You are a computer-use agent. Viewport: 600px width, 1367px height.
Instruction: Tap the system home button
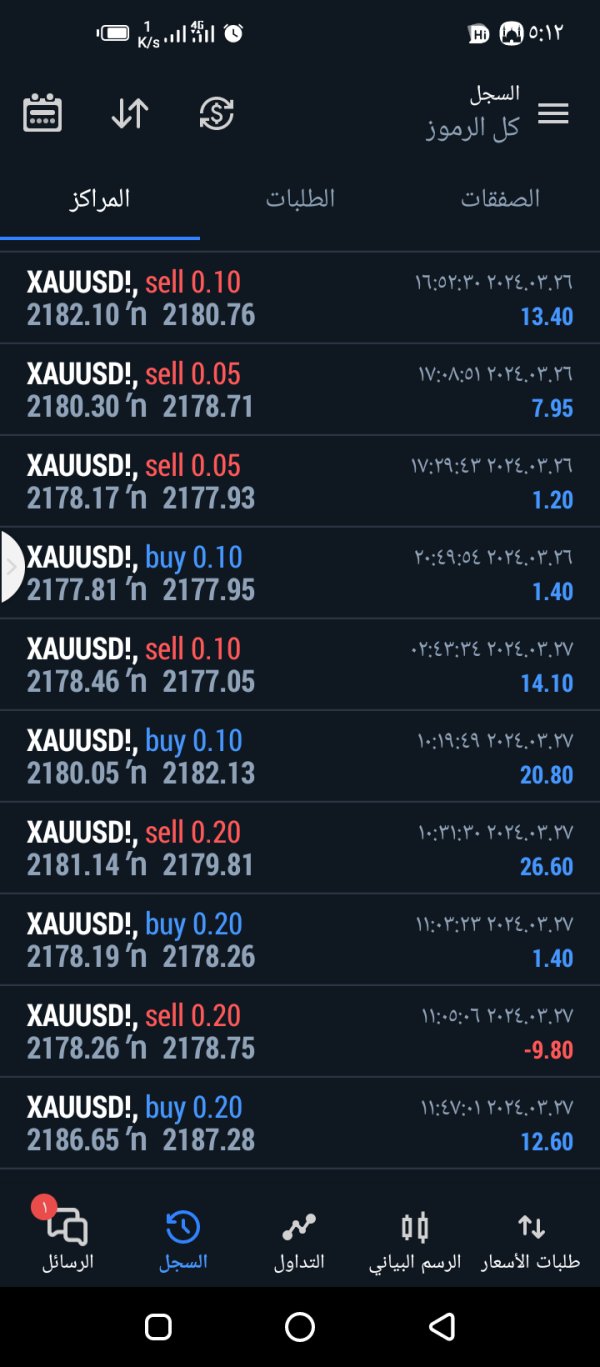[x=300, y=1327]
